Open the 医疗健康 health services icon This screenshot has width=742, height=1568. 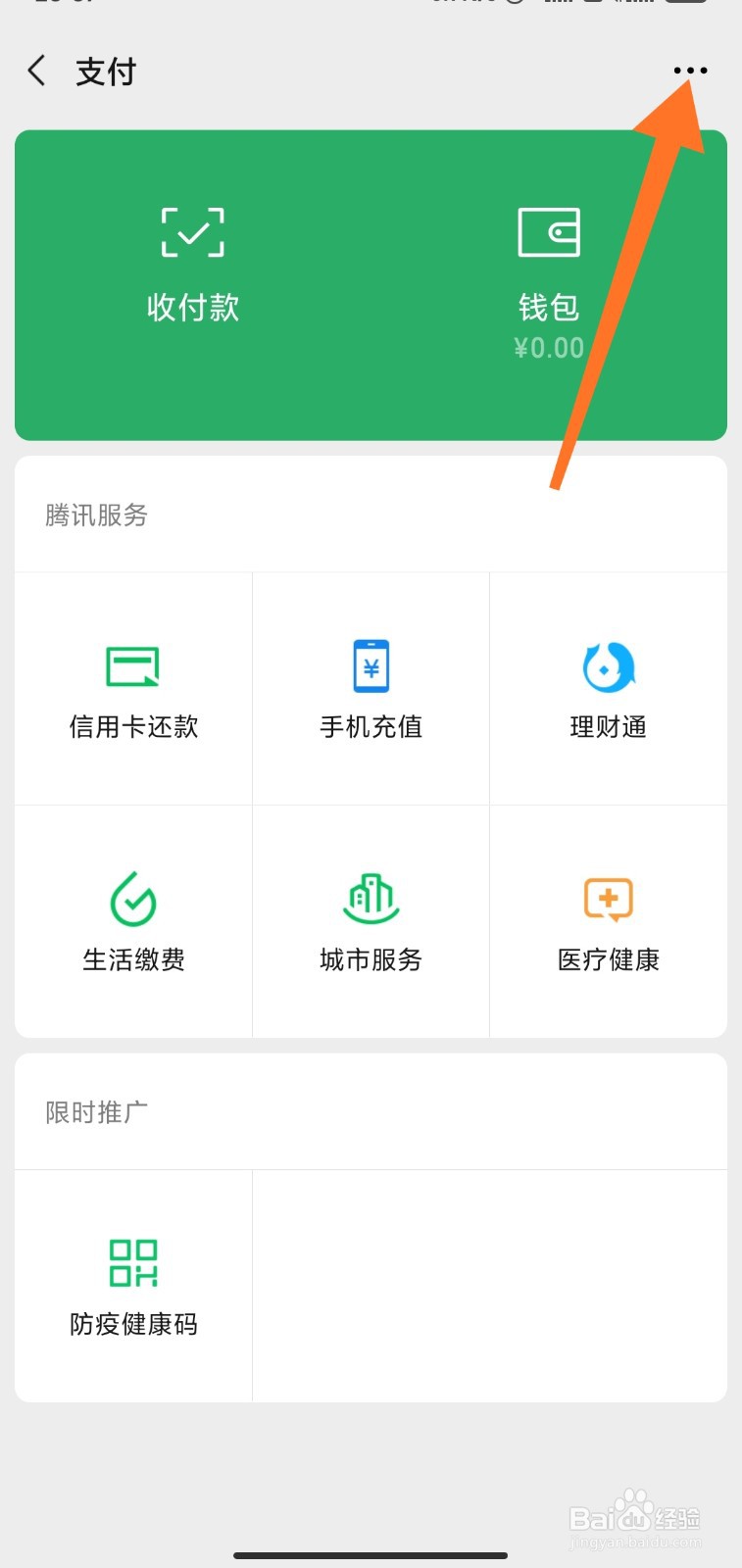(x=608, y=919)
